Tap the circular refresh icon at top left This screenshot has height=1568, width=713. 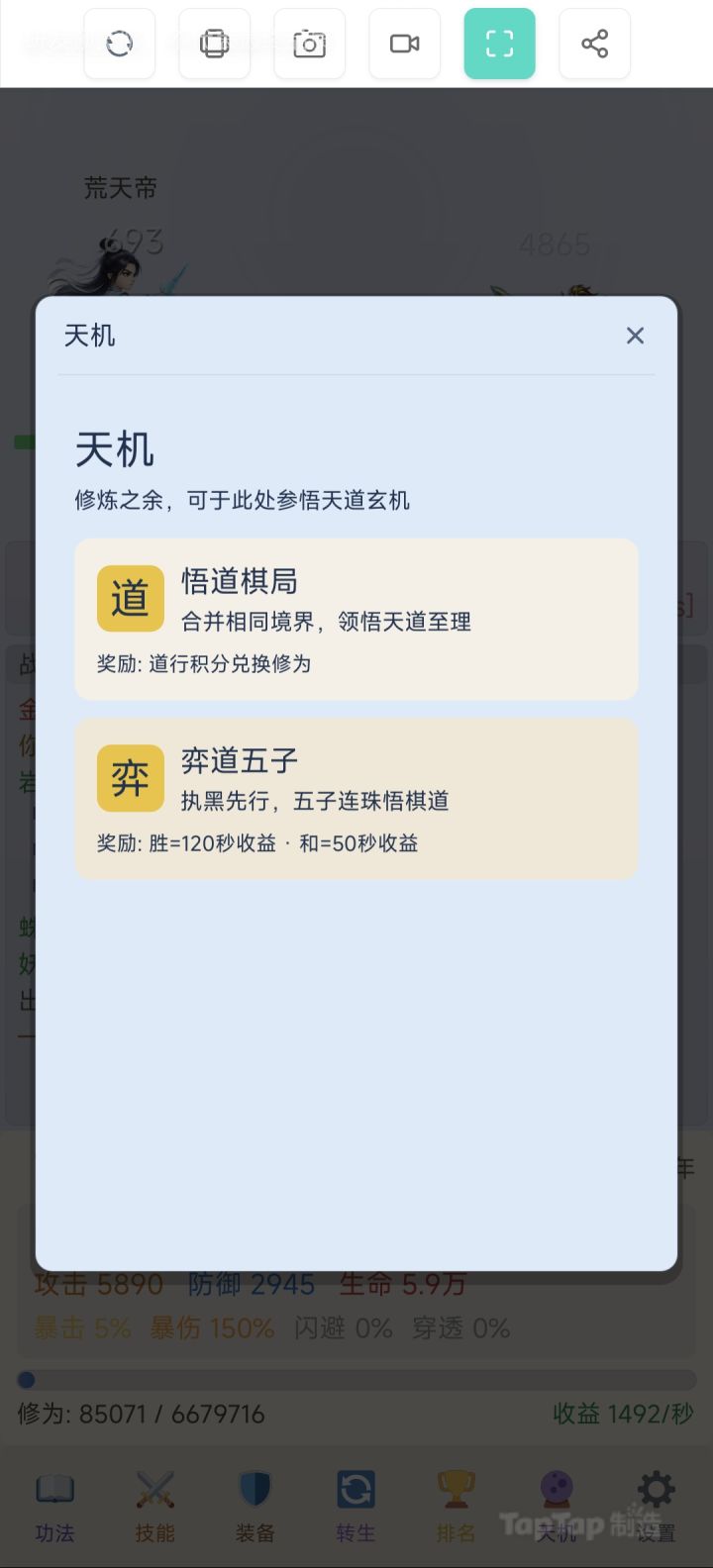(119, 44)
